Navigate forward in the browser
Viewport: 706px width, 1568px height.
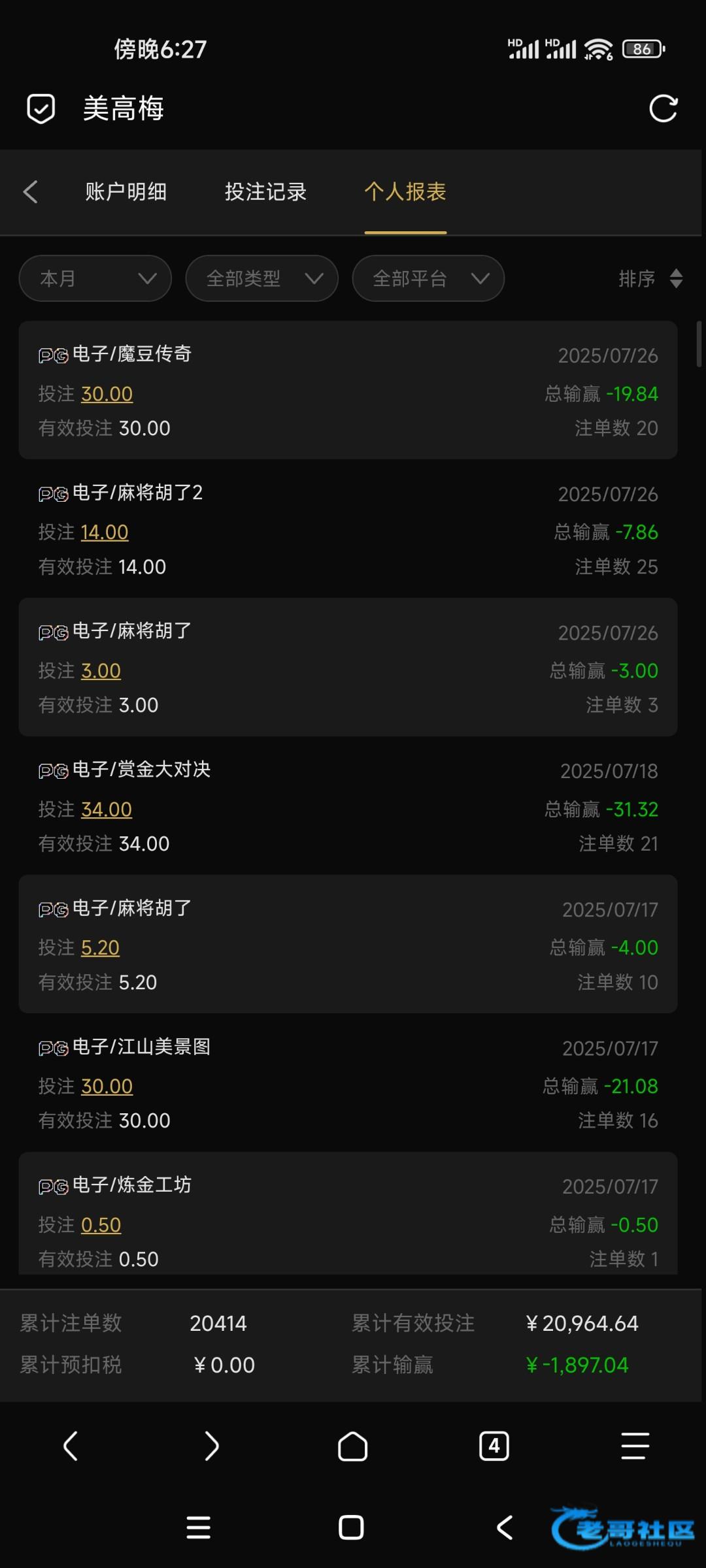tap(211, 1446)
